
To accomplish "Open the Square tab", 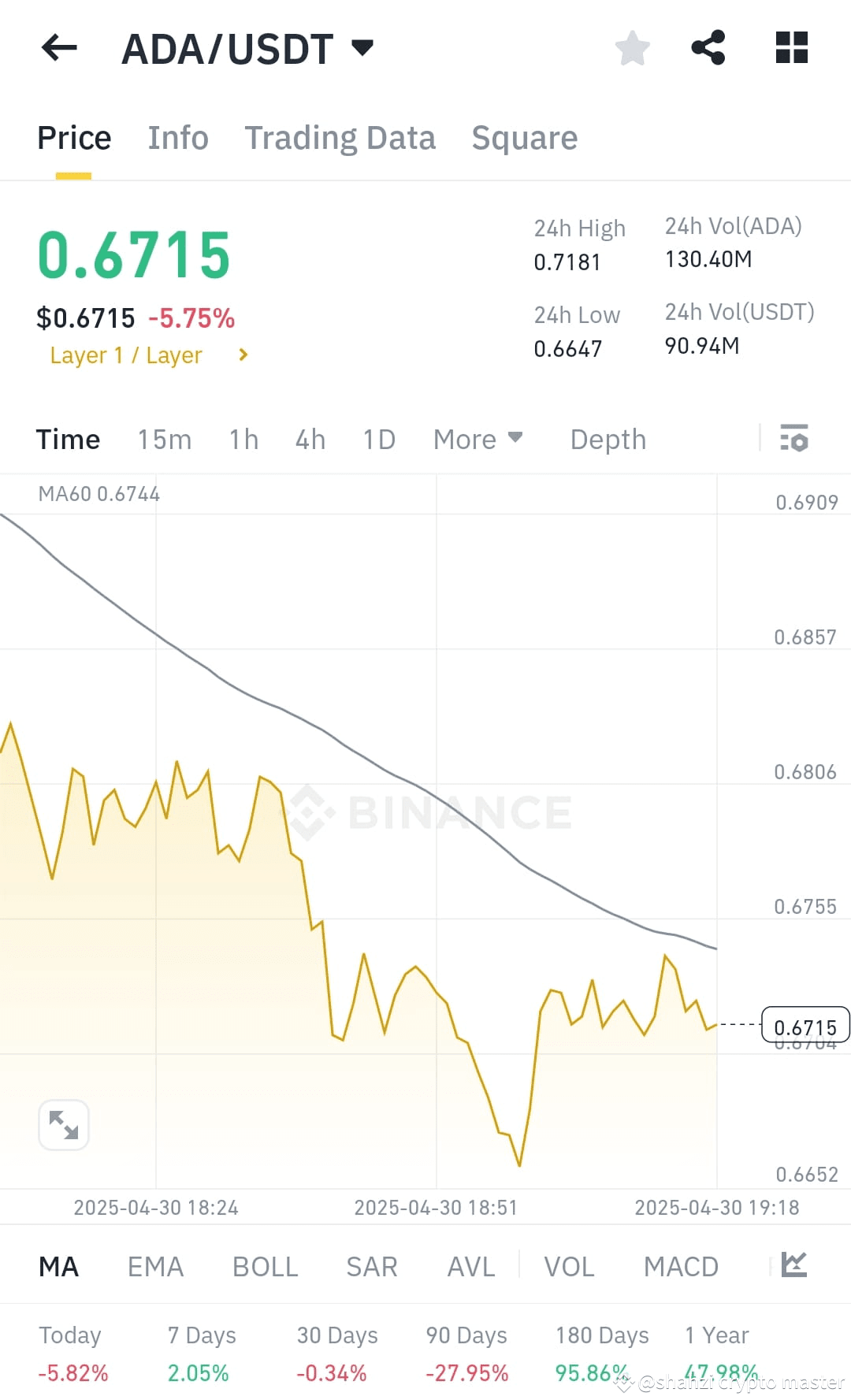I will tap(524, 137).
